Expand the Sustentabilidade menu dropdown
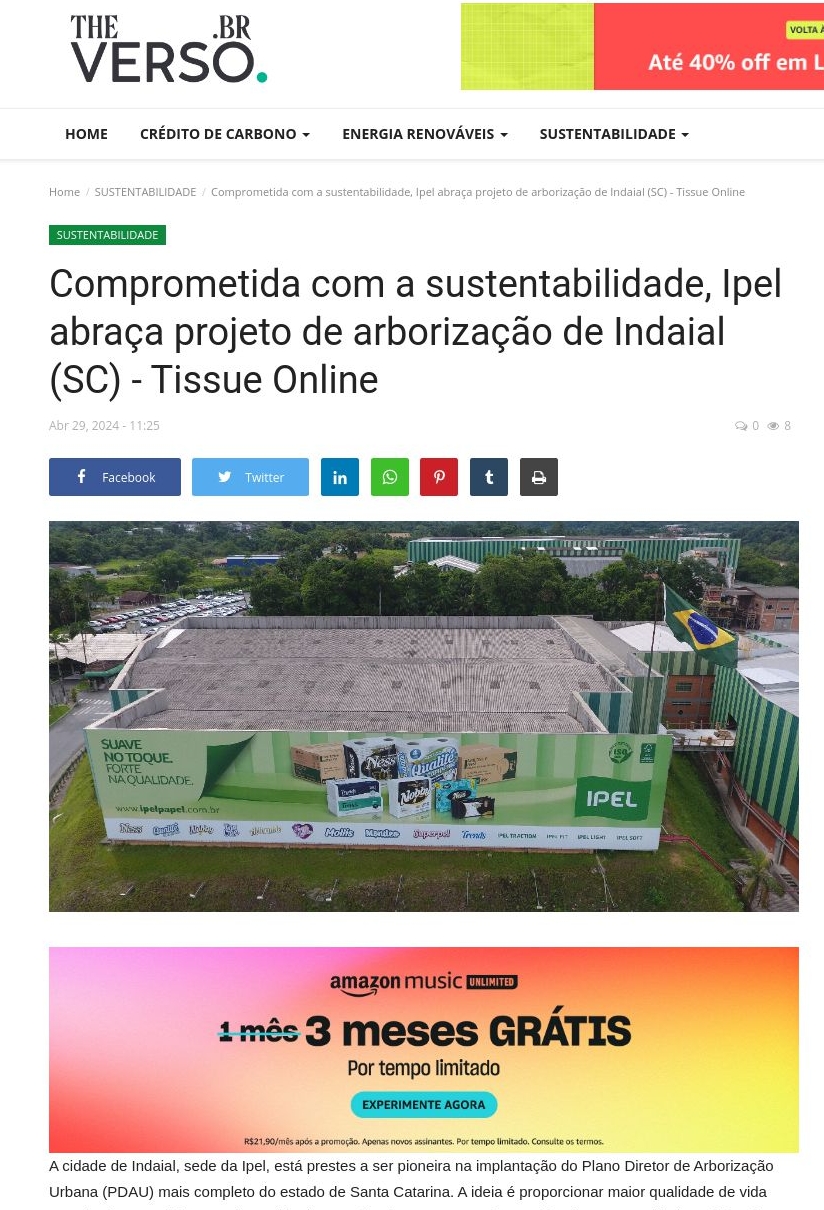The width and height of the screenshot is (824, 1210). [613, 134]
